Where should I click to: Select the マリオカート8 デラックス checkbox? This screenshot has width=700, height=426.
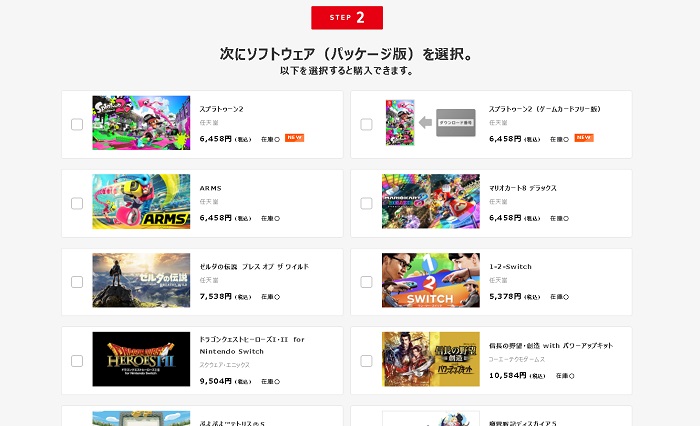pos(366,203)
